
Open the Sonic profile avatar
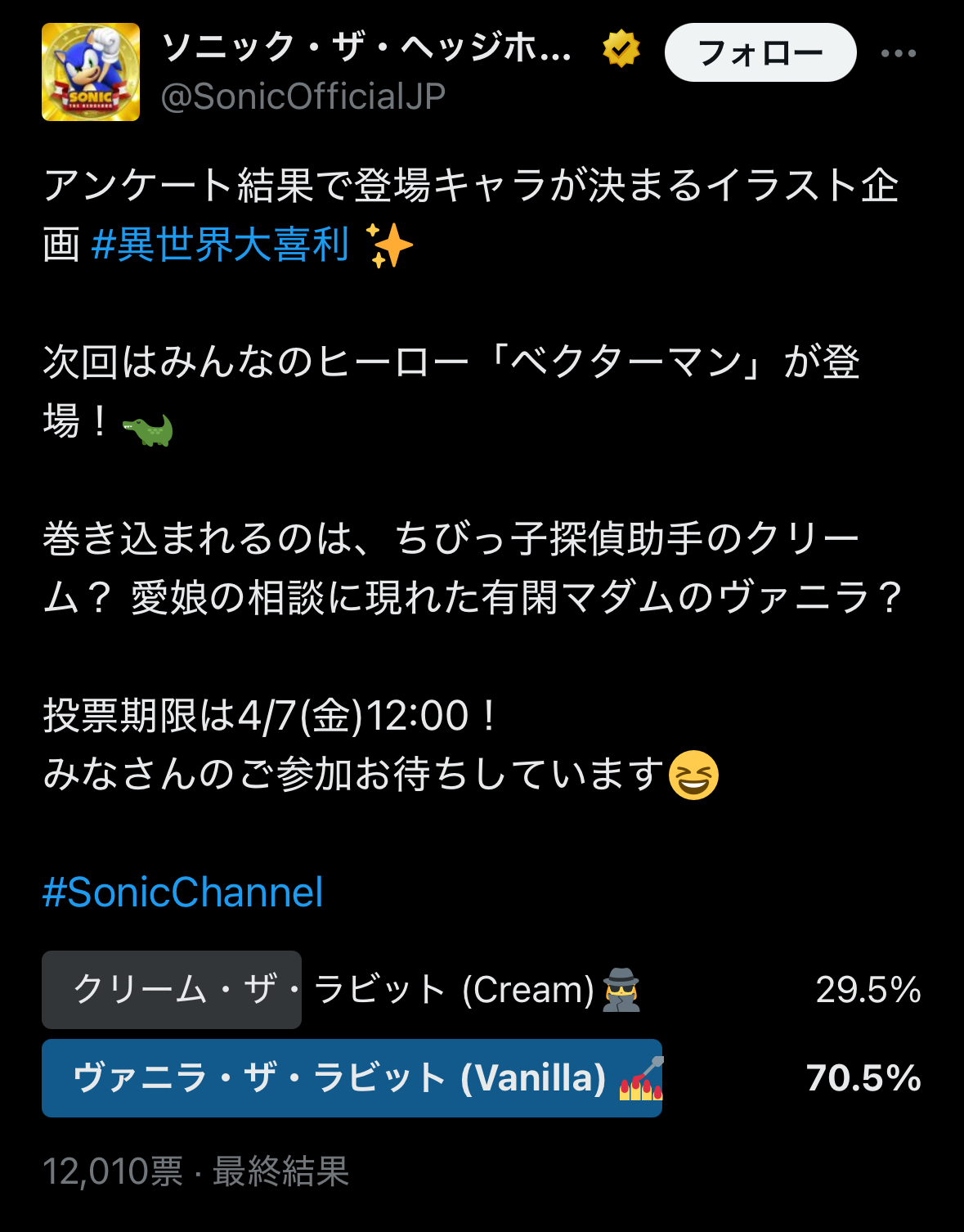(91, 72)
